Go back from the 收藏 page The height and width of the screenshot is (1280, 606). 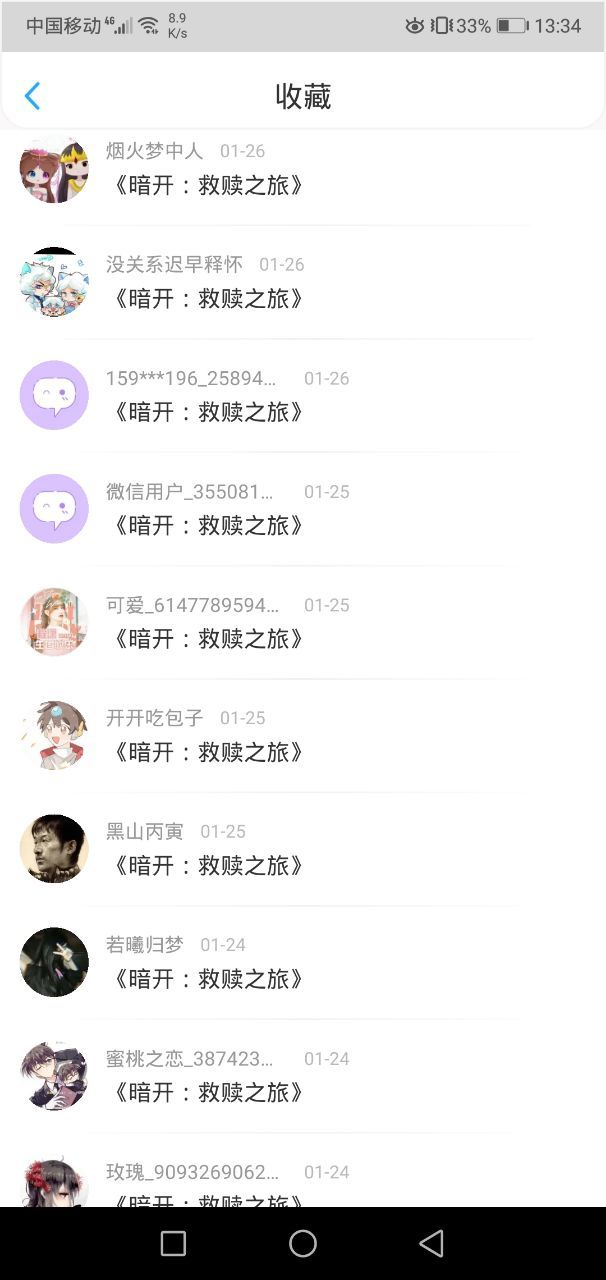click(x=32, y=96)
